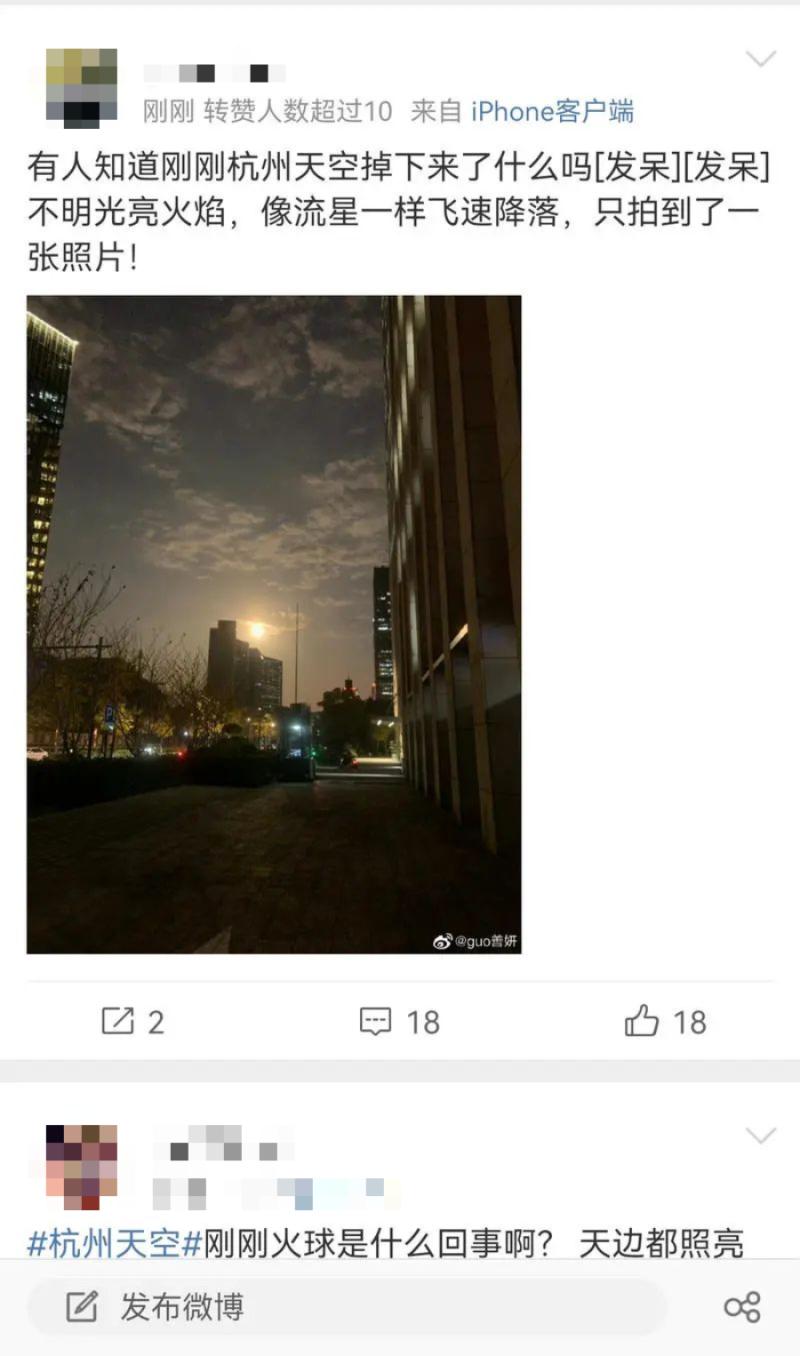Tap the 发布微博 compose box
The height and width of the screenshot is (1356, 800).
[x=345, y=1306]
